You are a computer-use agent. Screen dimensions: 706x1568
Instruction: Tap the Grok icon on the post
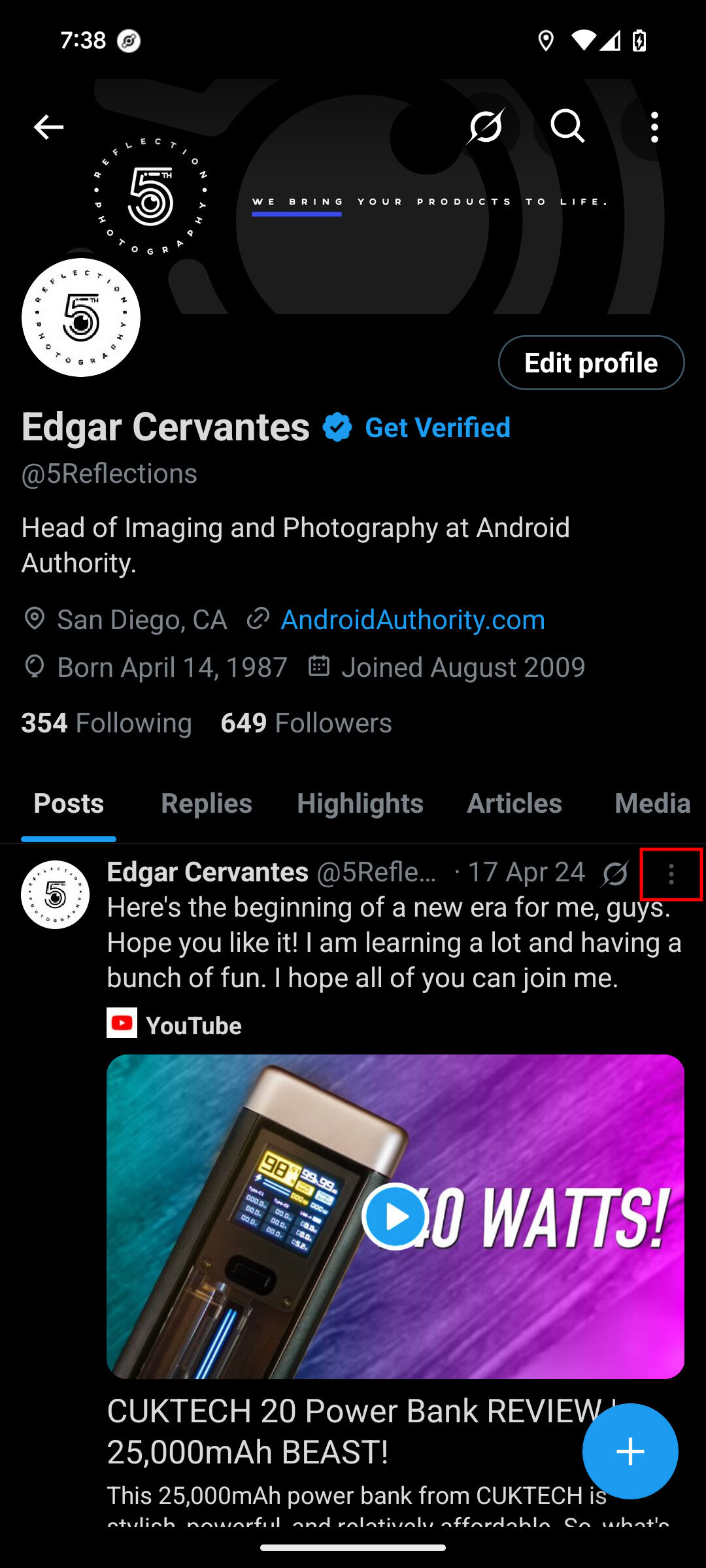coord(615,874)
